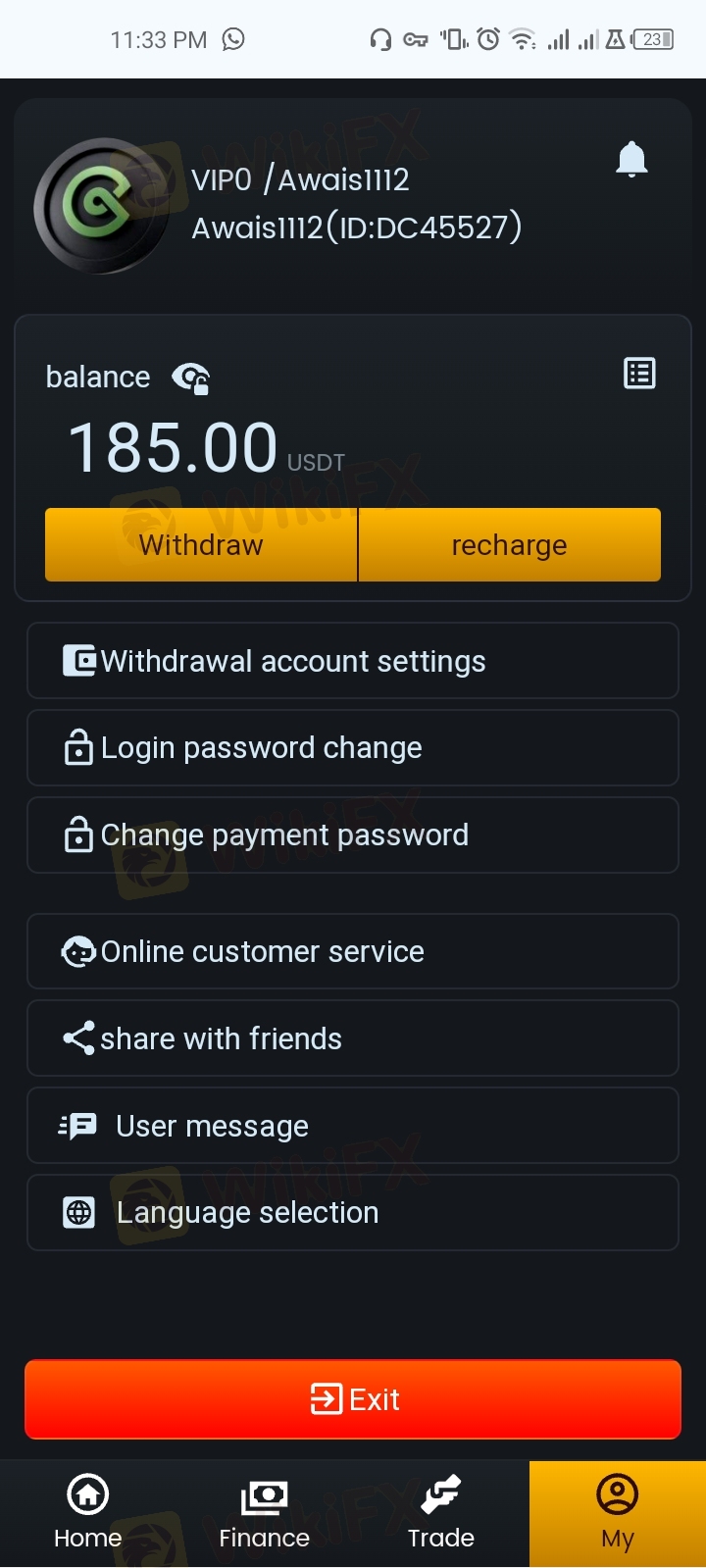Tap the recharge button

tap(509, 545)
